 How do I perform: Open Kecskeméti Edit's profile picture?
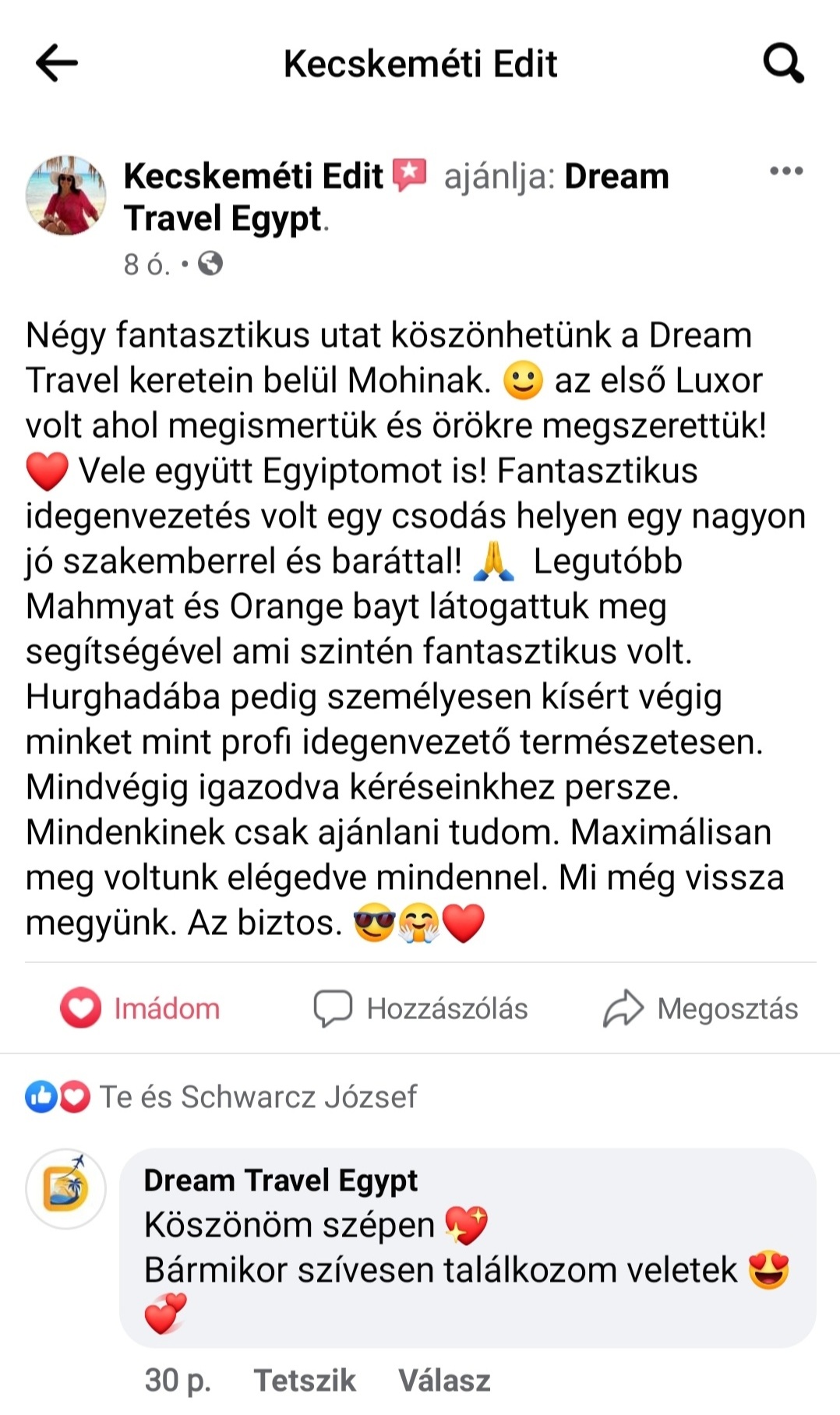(x=66, y=195)
